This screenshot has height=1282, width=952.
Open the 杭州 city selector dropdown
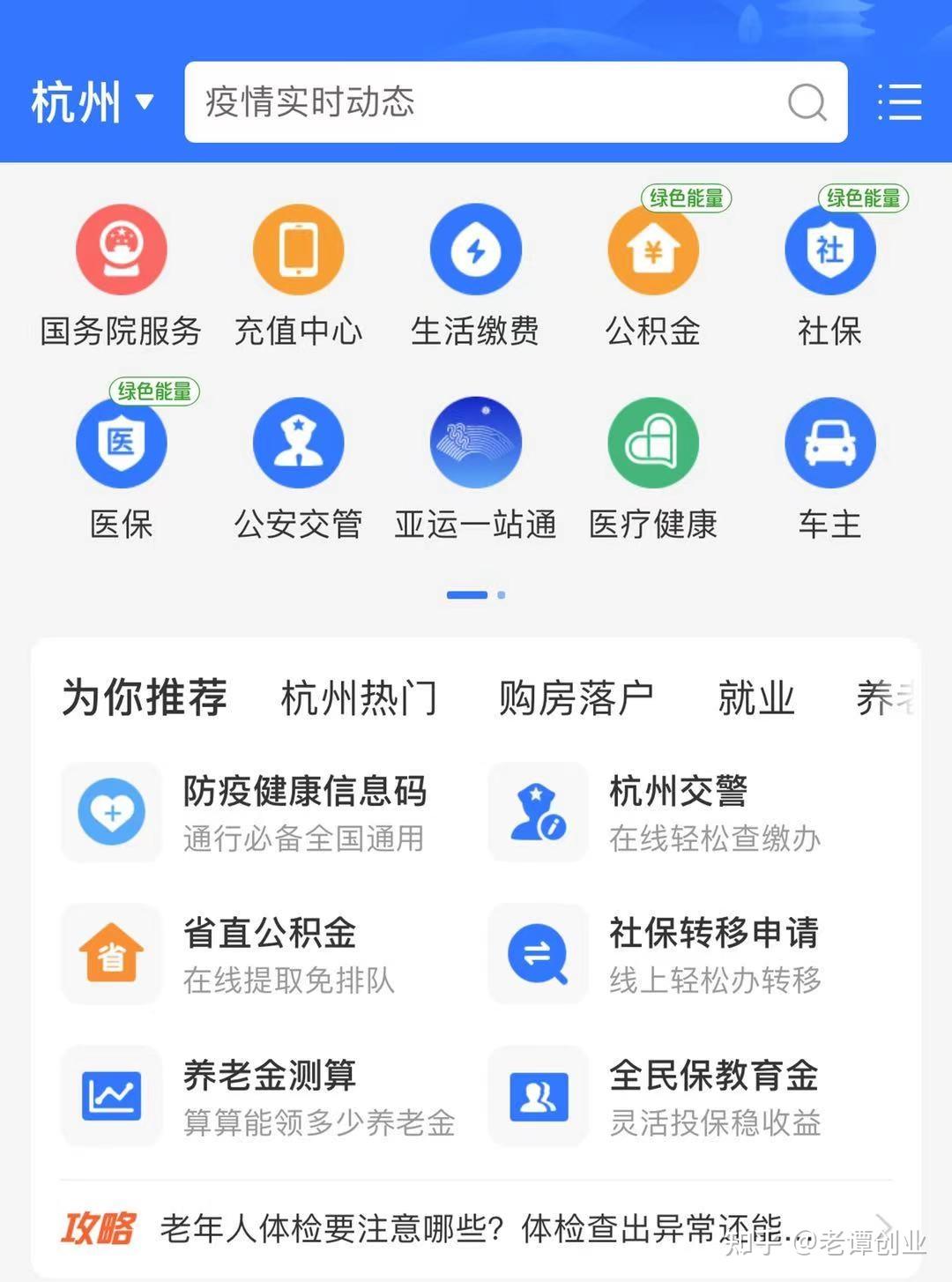pyautogui.click(x=92, y=102)
